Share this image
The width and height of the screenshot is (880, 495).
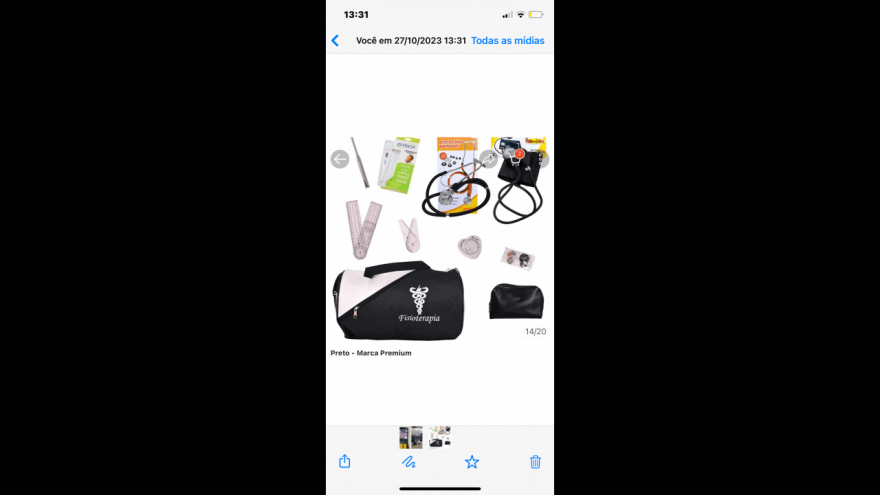[345, 461]
